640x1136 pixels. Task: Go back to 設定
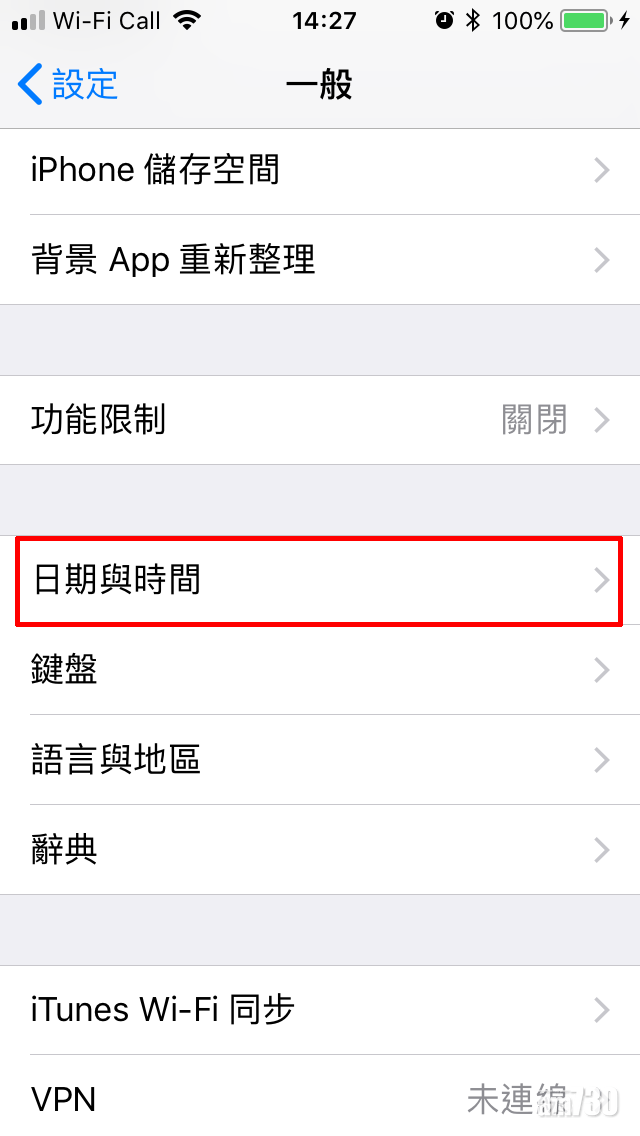click(68, 85)
